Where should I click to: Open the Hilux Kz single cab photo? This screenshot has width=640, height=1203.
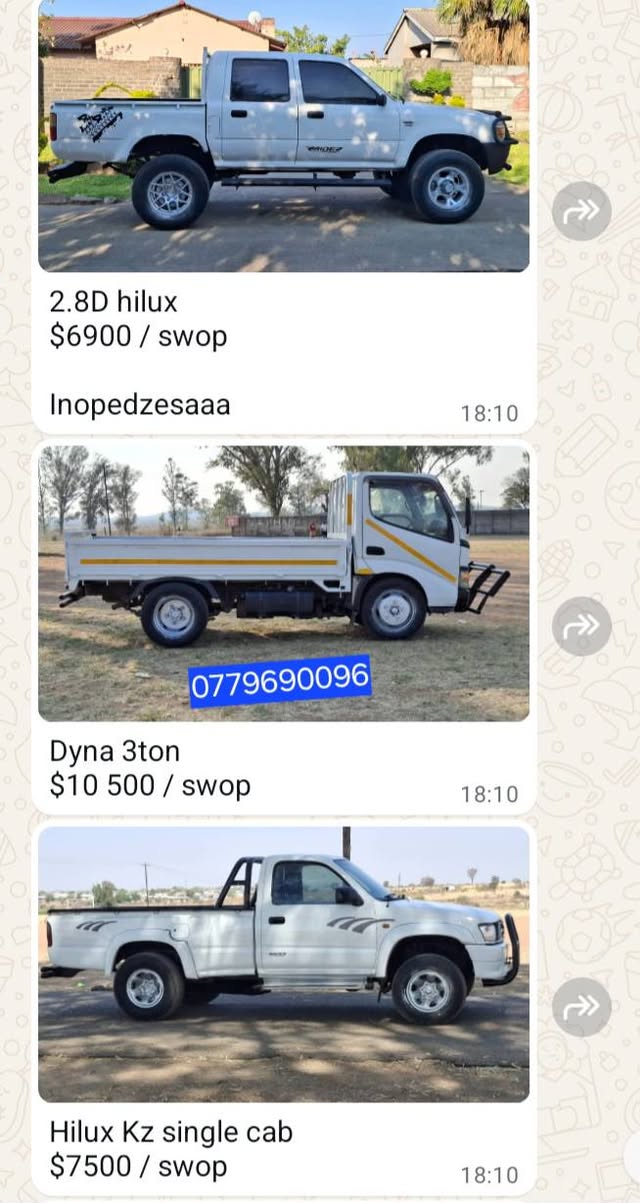click(283, 963)
